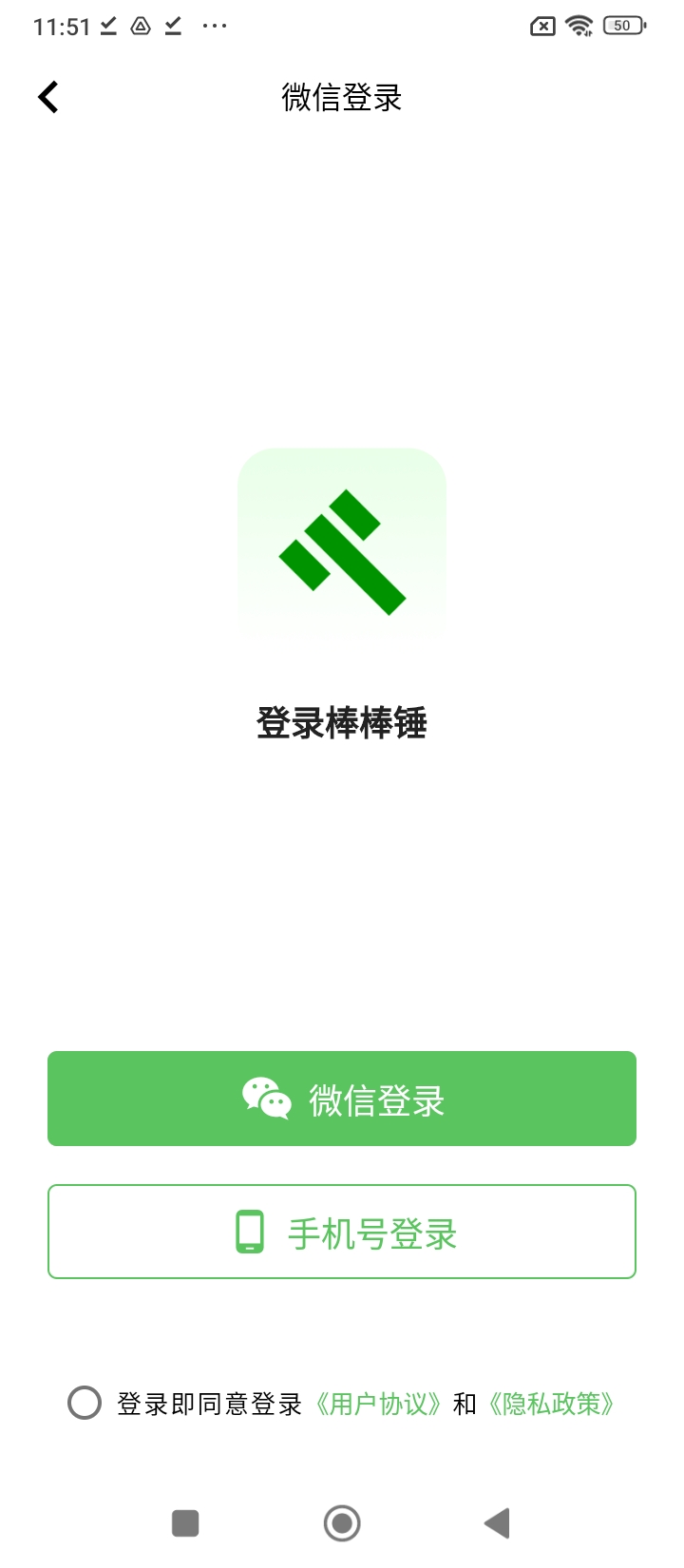
Task: Check the agreement circle before logging in
Action: 85,1403
